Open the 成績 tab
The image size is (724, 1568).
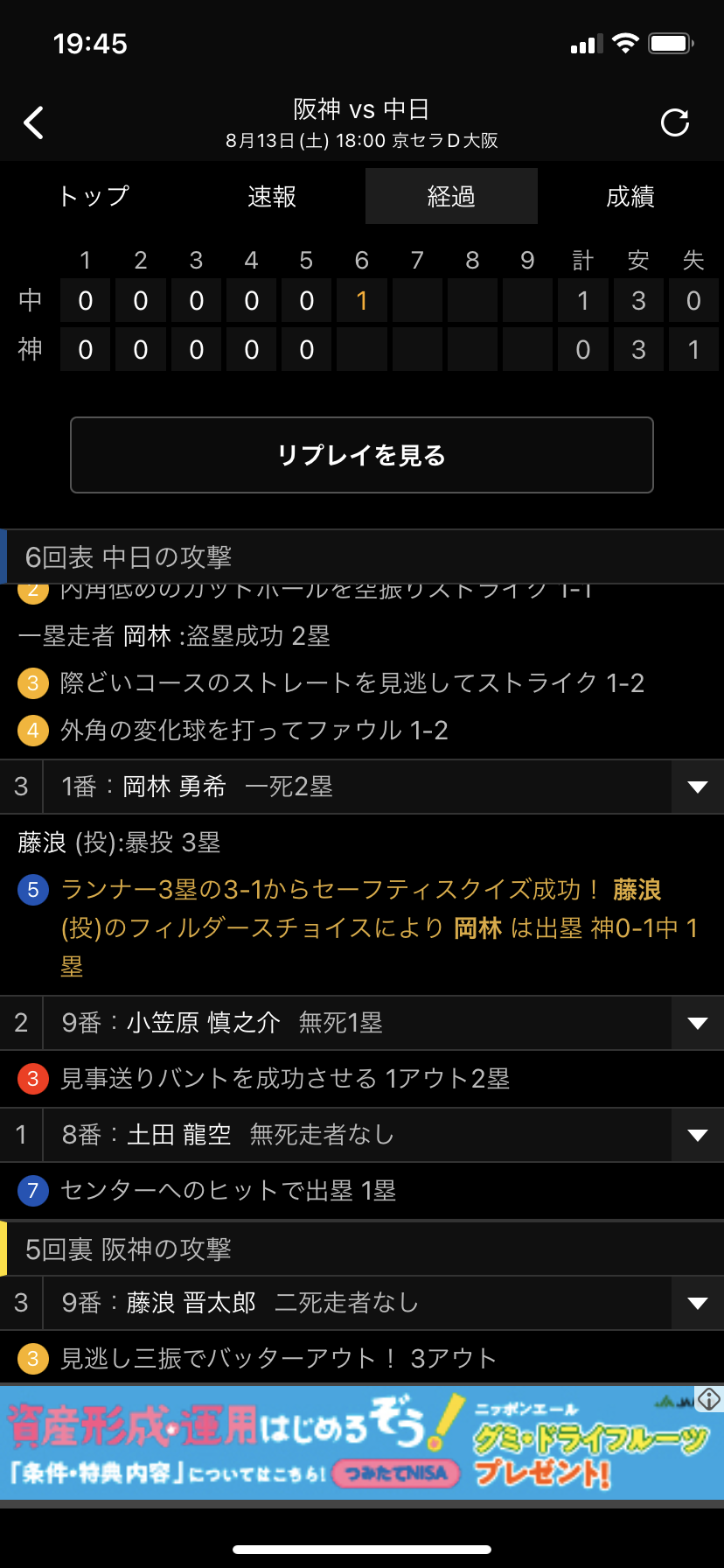point(630,196)
